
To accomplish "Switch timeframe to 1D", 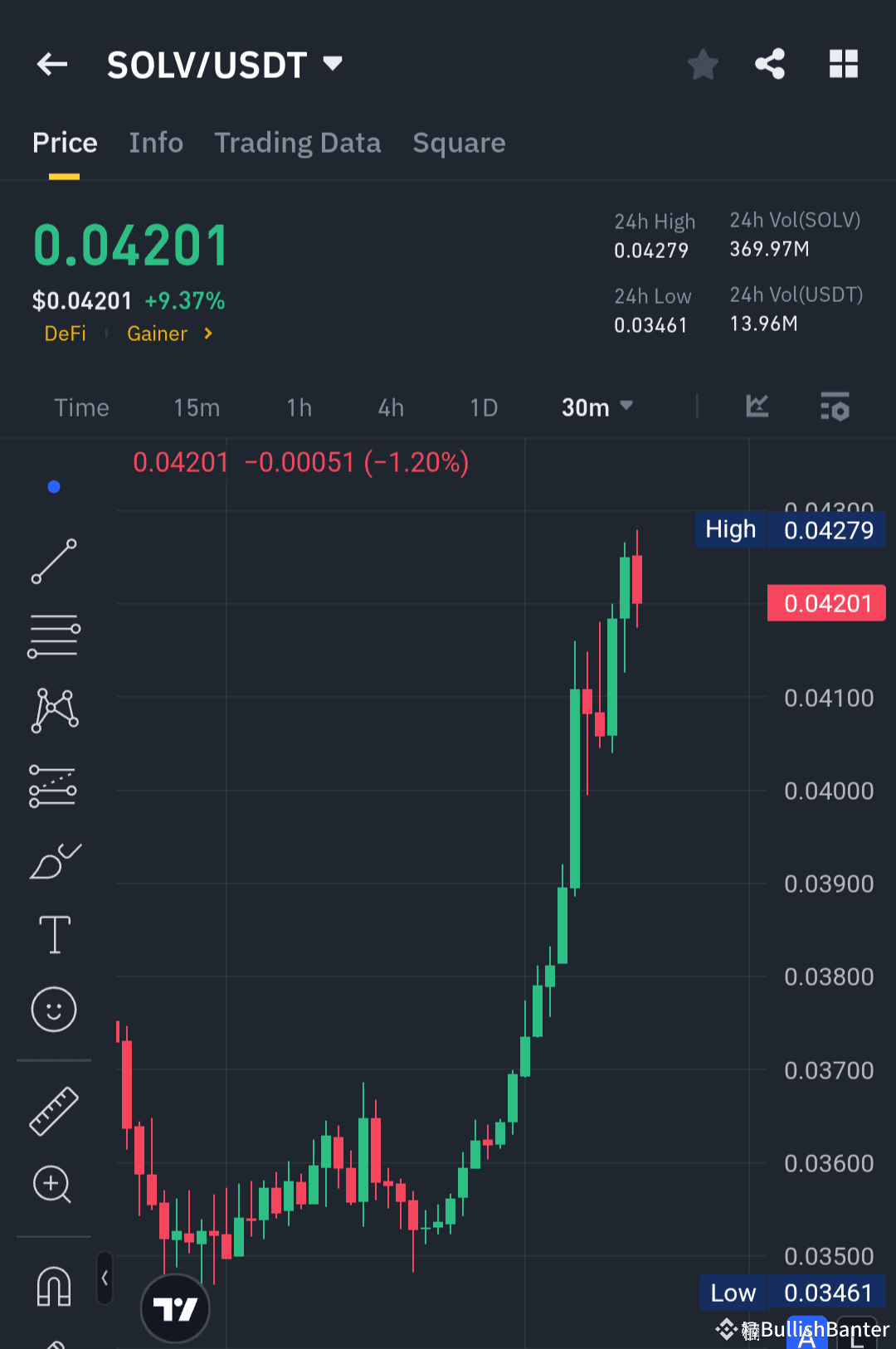I will (x=484, y=407).
